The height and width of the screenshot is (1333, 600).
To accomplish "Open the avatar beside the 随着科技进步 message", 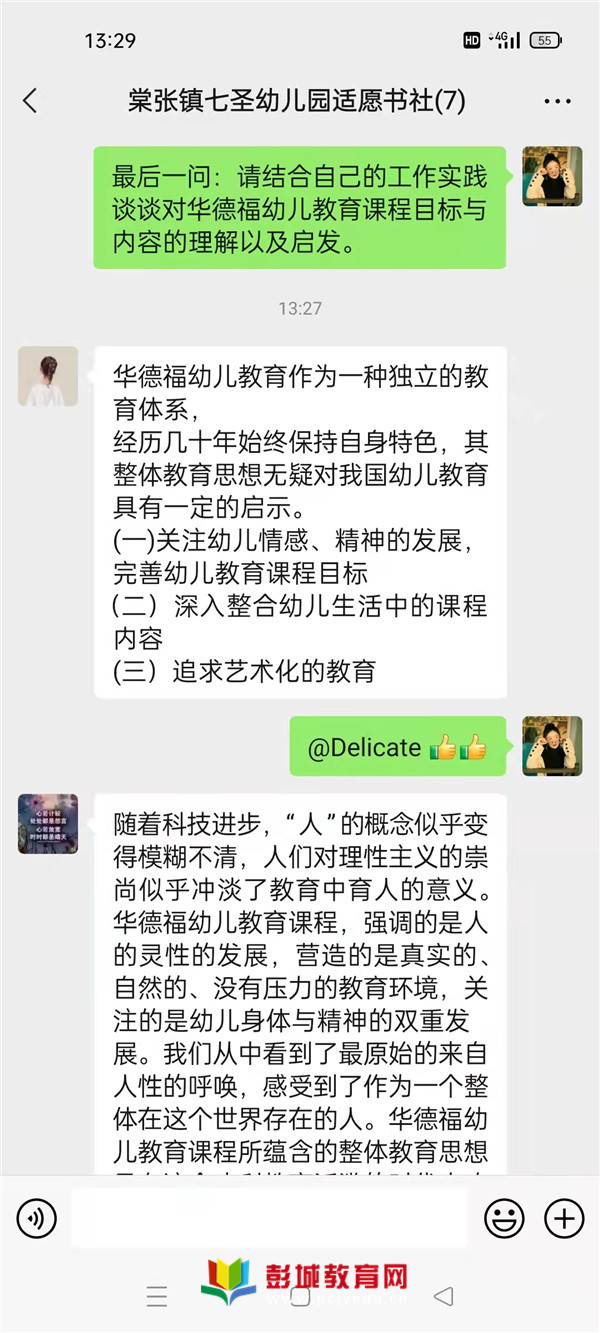I will coord(48,824).
